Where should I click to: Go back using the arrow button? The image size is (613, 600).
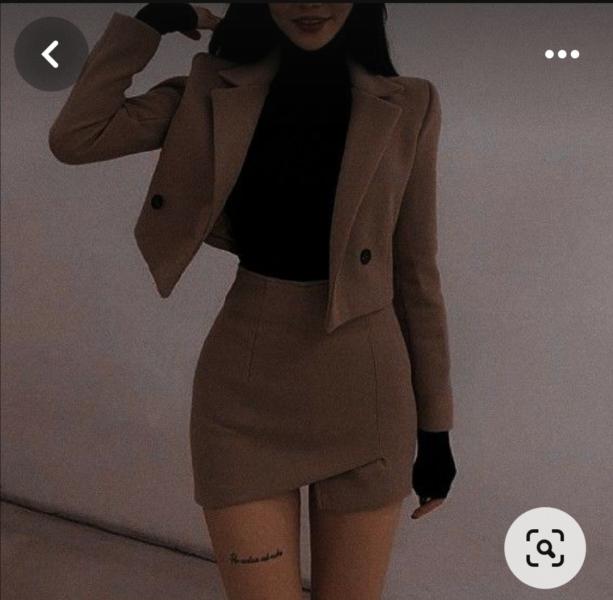point(50,54)
